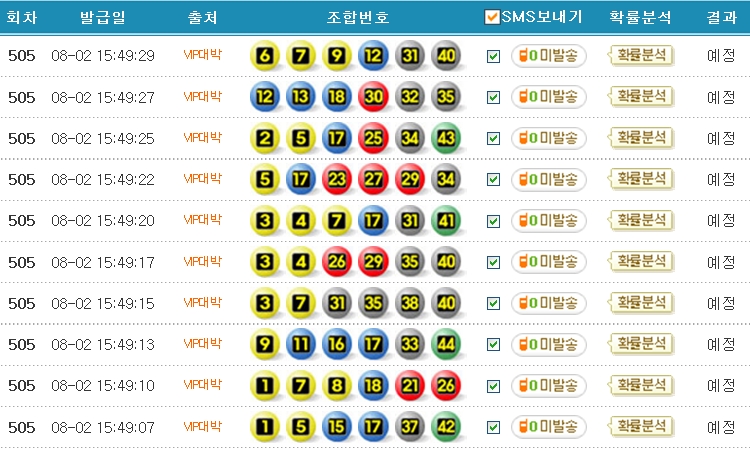Toggle the SMS보내기 header checkbox
The width and height of the screenshot is (750, 450).
pos(491,17)
